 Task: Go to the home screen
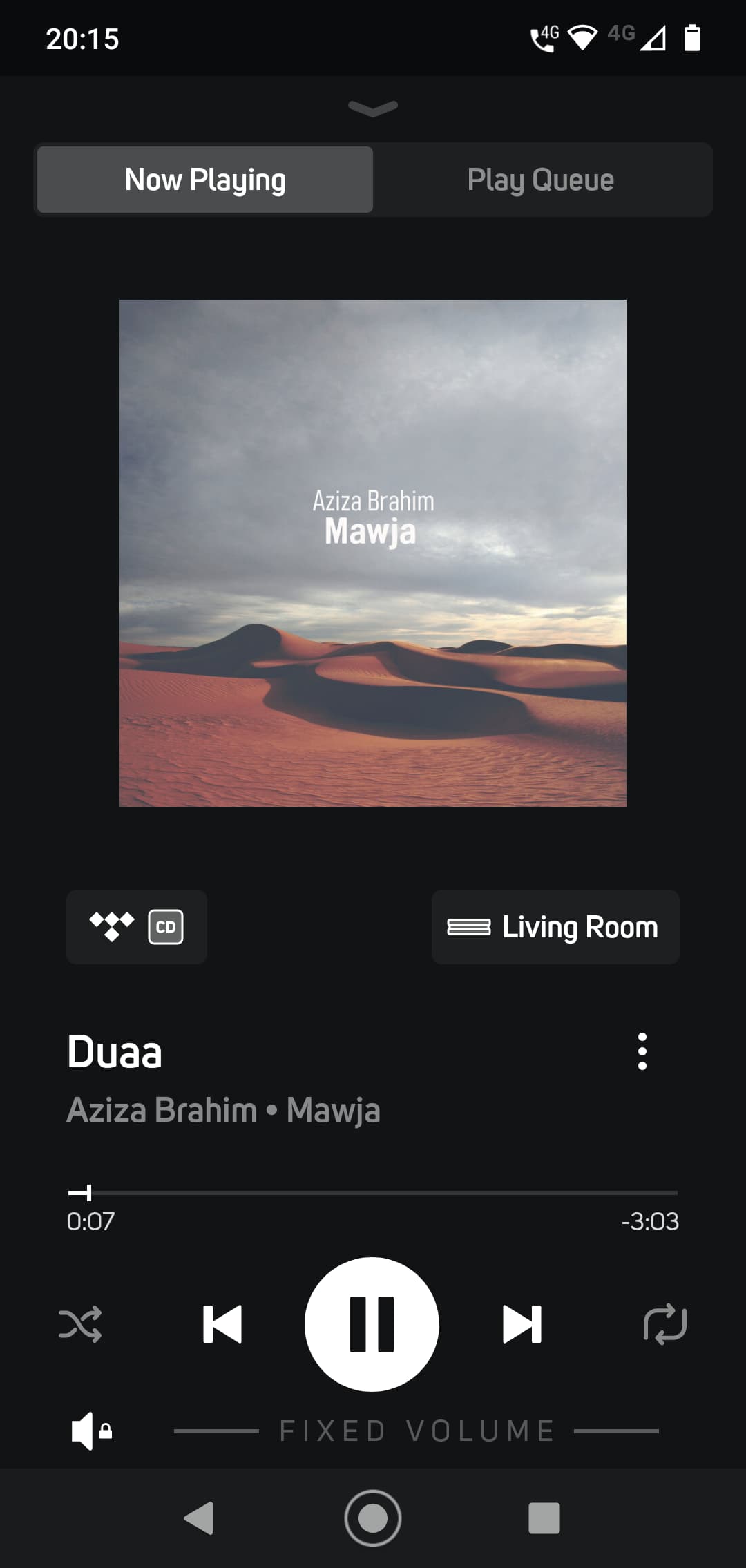pos(373,1518)
